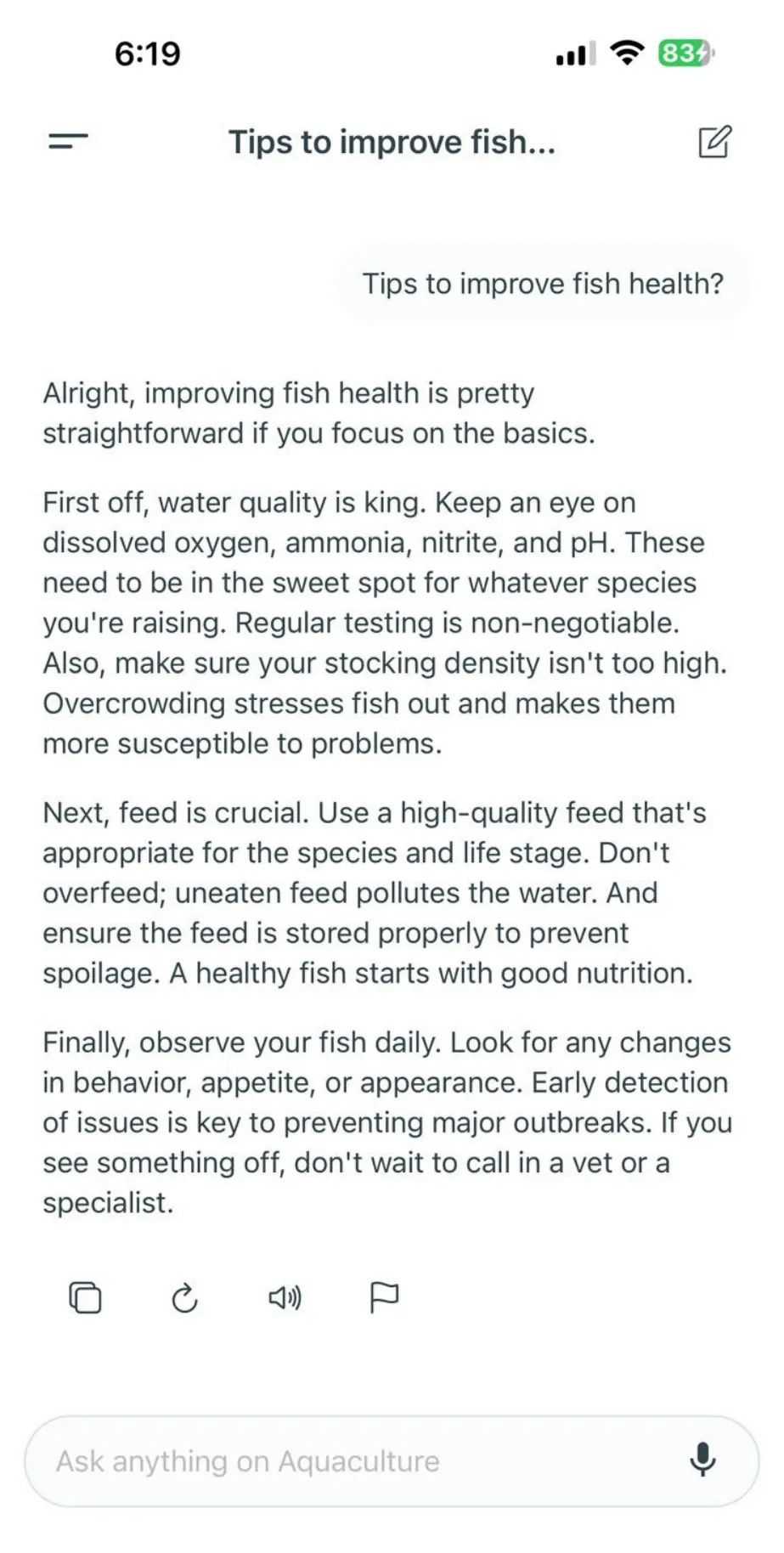
Task: Read the response aloud
Action: (x=285, y=1297)
